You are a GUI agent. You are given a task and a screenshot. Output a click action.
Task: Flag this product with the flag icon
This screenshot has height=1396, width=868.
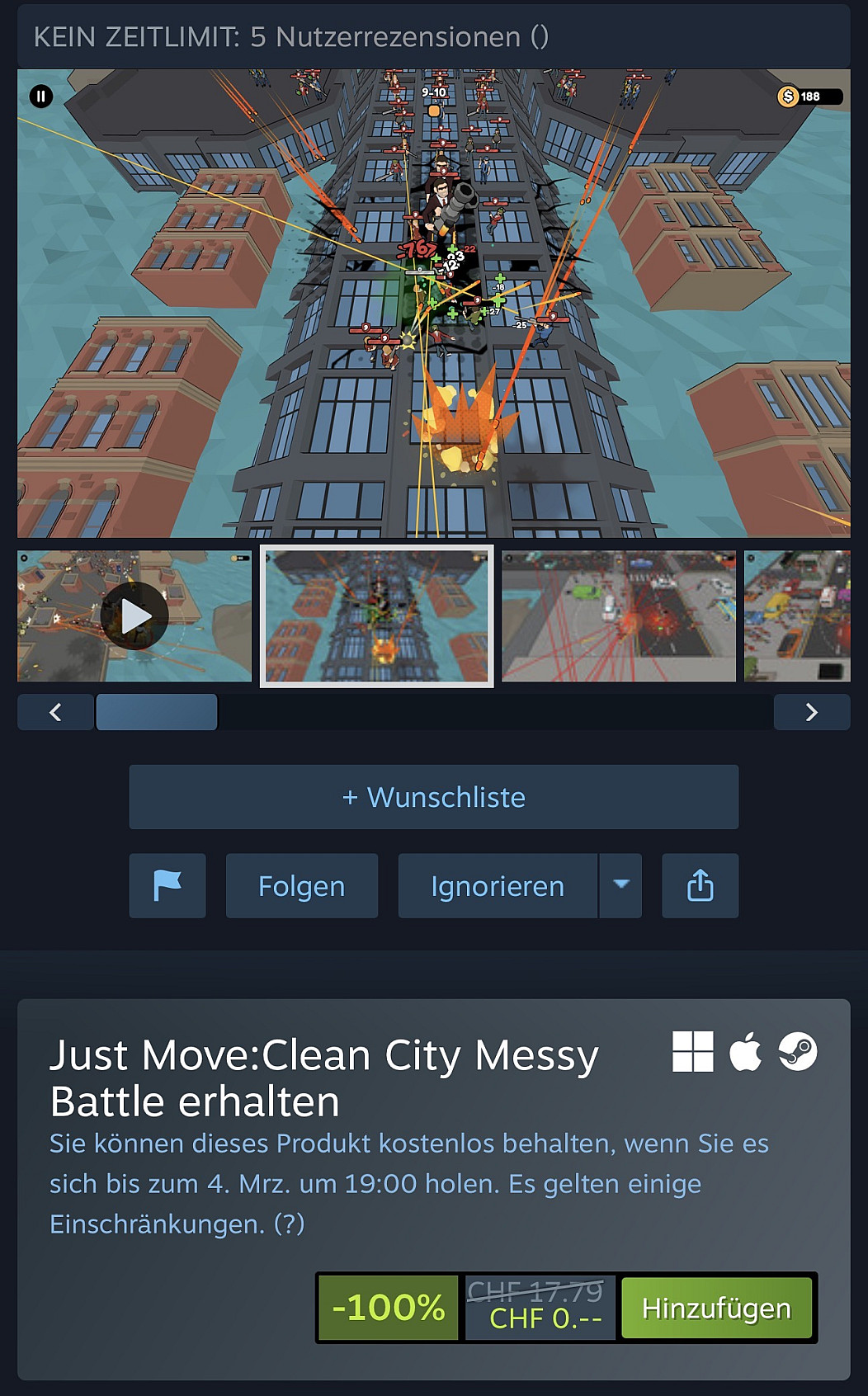click(167, 886)
